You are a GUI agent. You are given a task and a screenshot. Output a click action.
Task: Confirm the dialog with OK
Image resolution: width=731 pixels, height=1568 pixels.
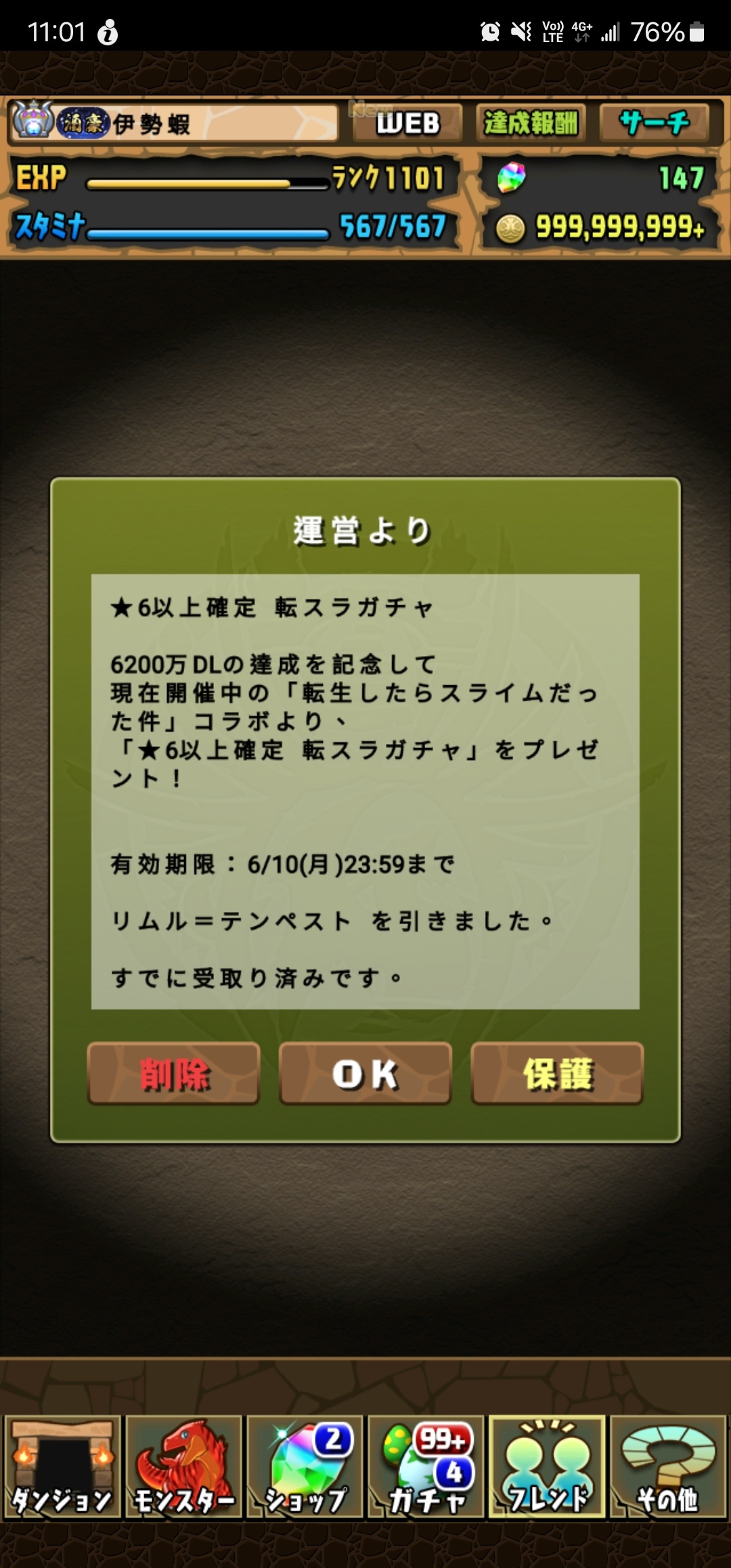point(365,1074)
